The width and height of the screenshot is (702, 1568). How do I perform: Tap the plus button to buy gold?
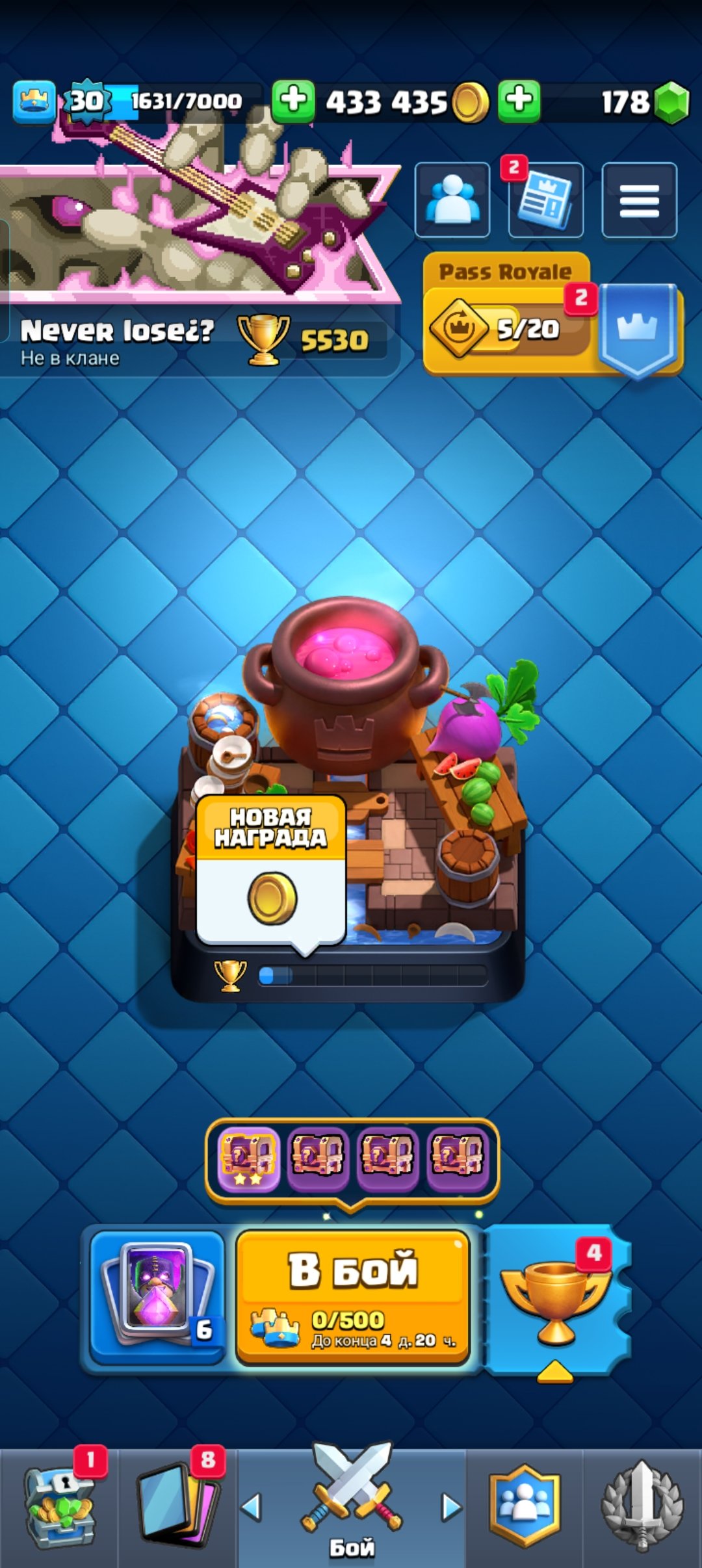[293, 101]
